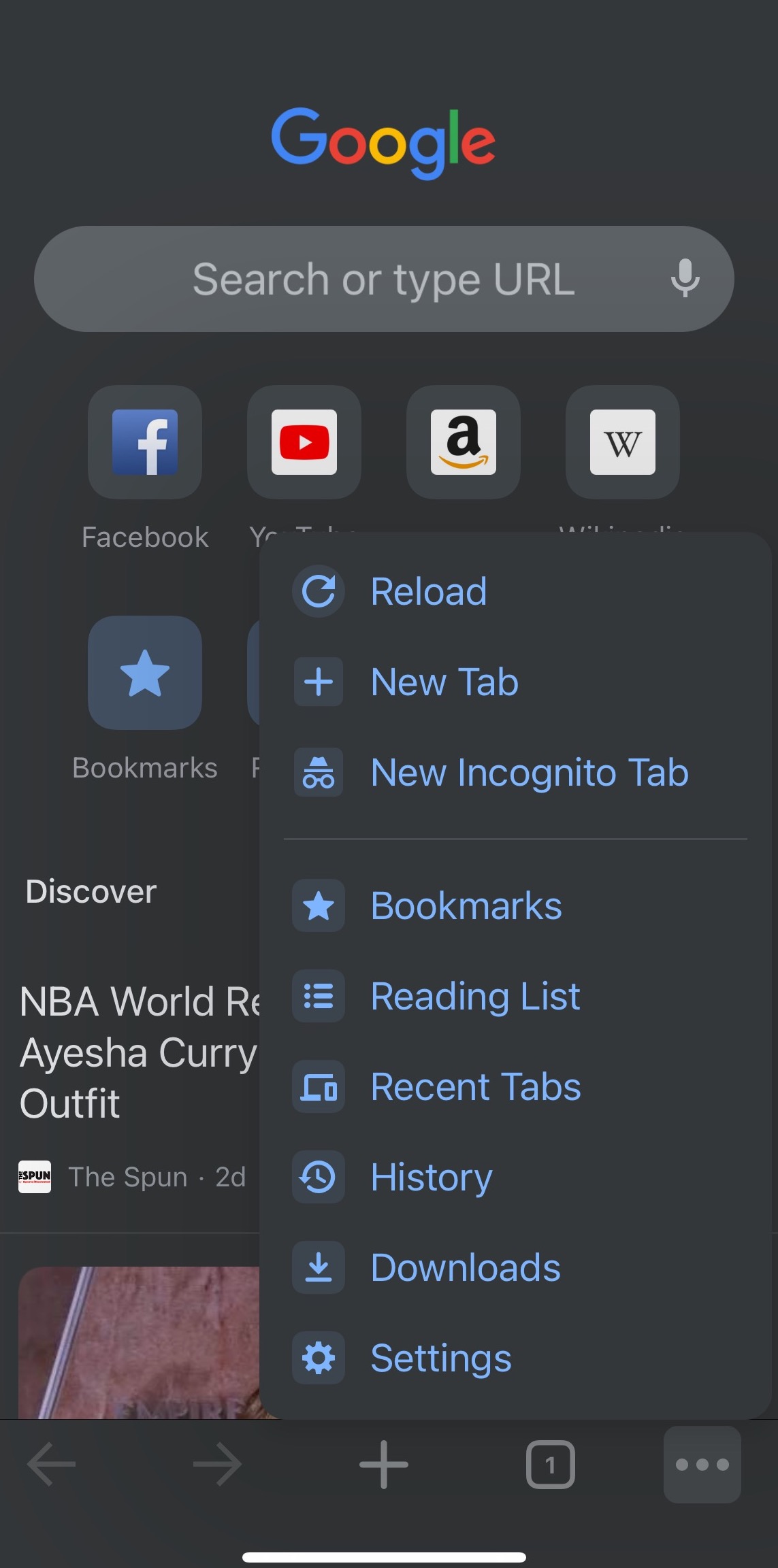Choose New Incognito Tab

tap(529, 773)
